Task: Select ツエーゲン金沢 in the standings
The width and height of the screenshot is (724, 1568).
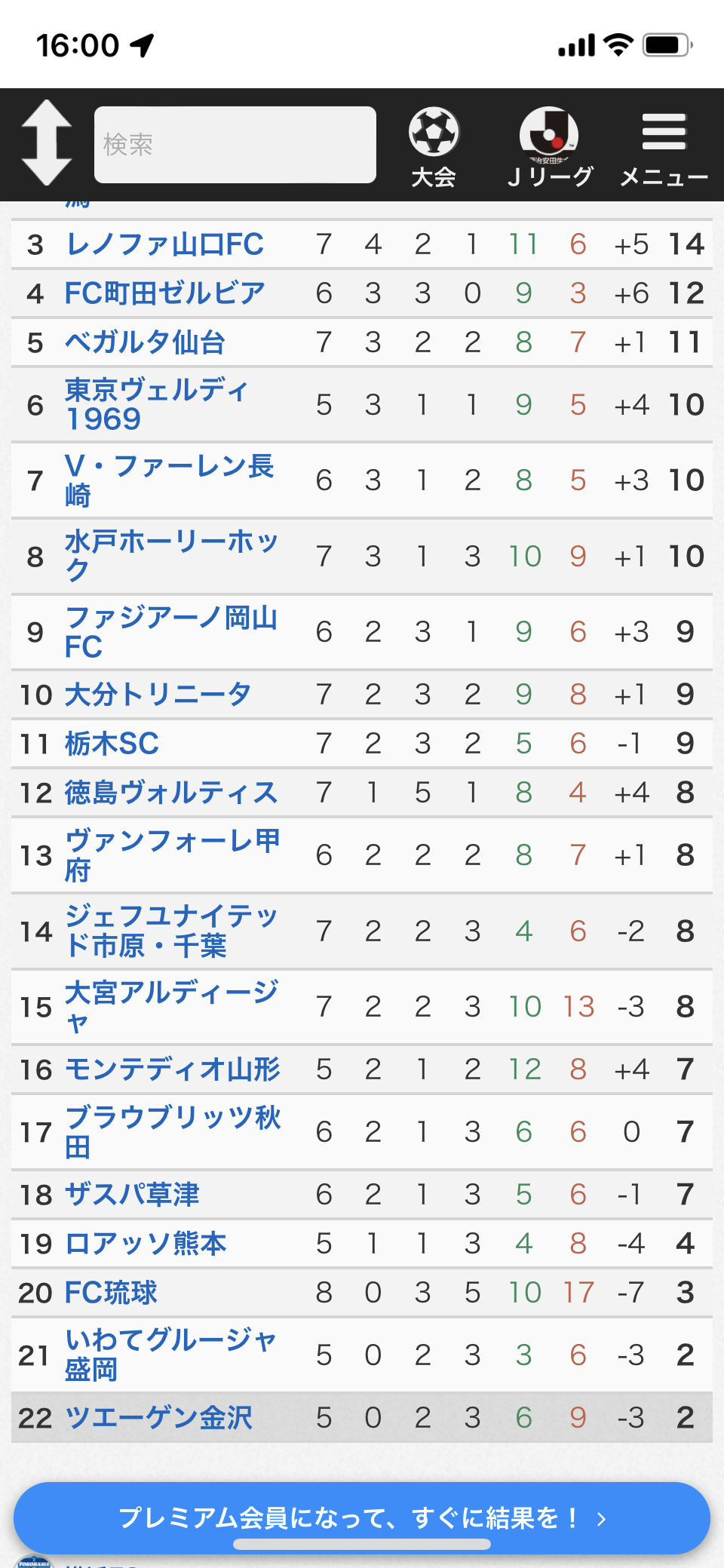Action: coord(158,1418)
